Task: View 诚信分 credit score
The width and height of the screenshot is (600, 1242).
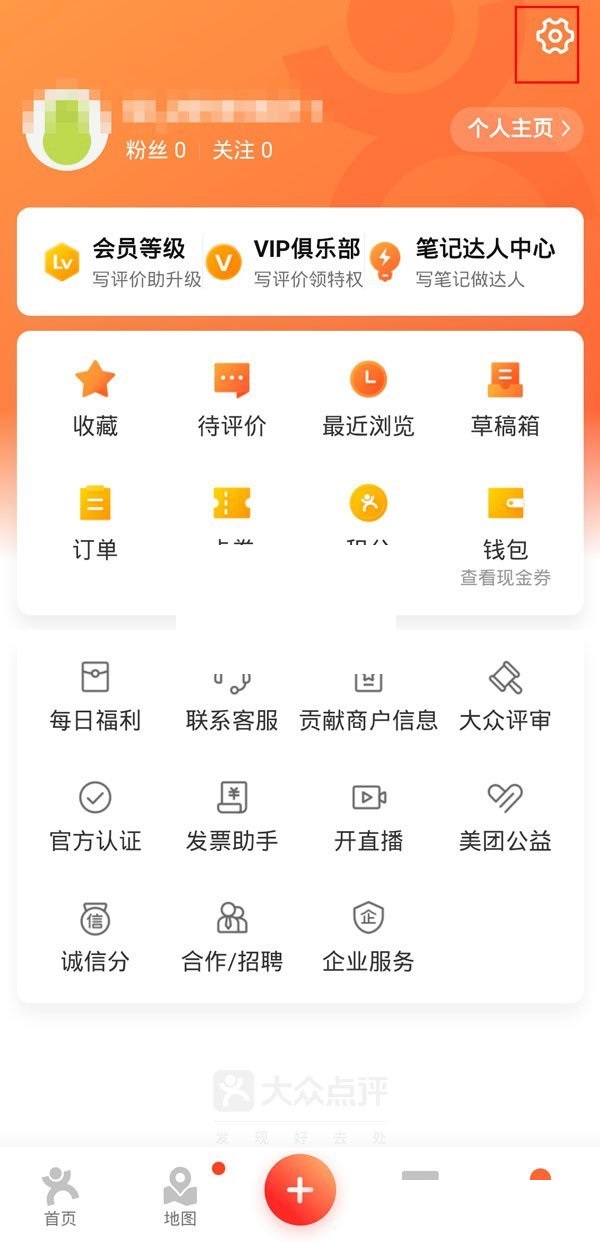Action: click(95, 938)
